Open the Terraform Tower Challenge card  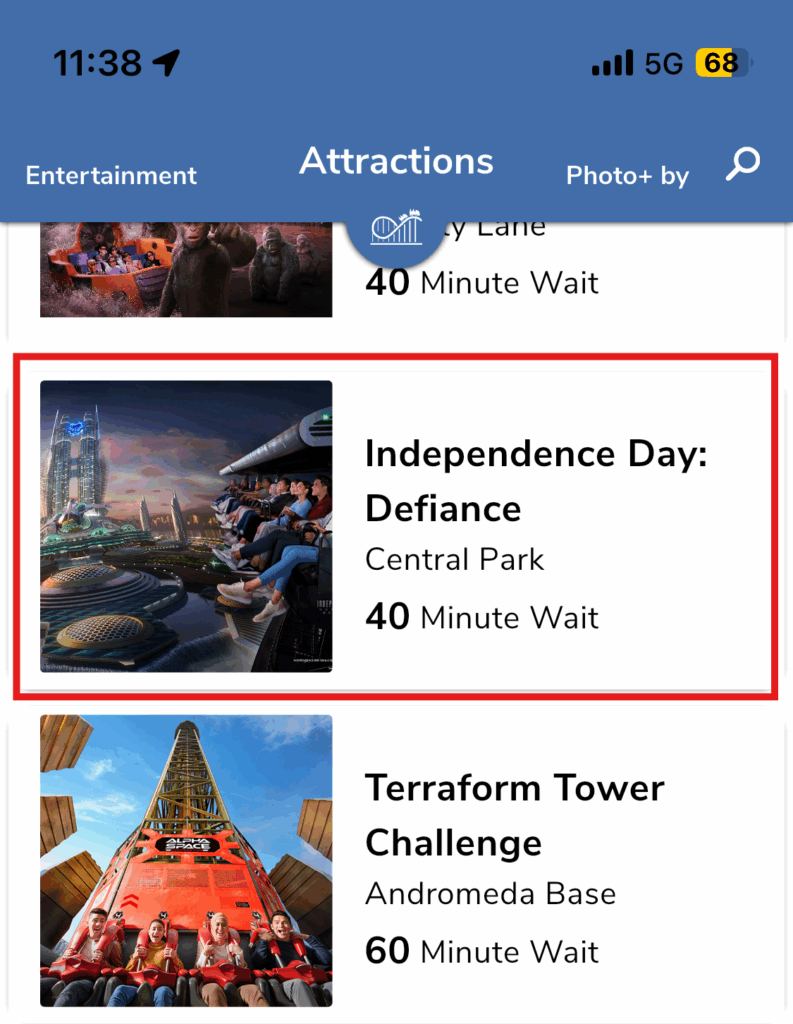(x=396, y=860)
